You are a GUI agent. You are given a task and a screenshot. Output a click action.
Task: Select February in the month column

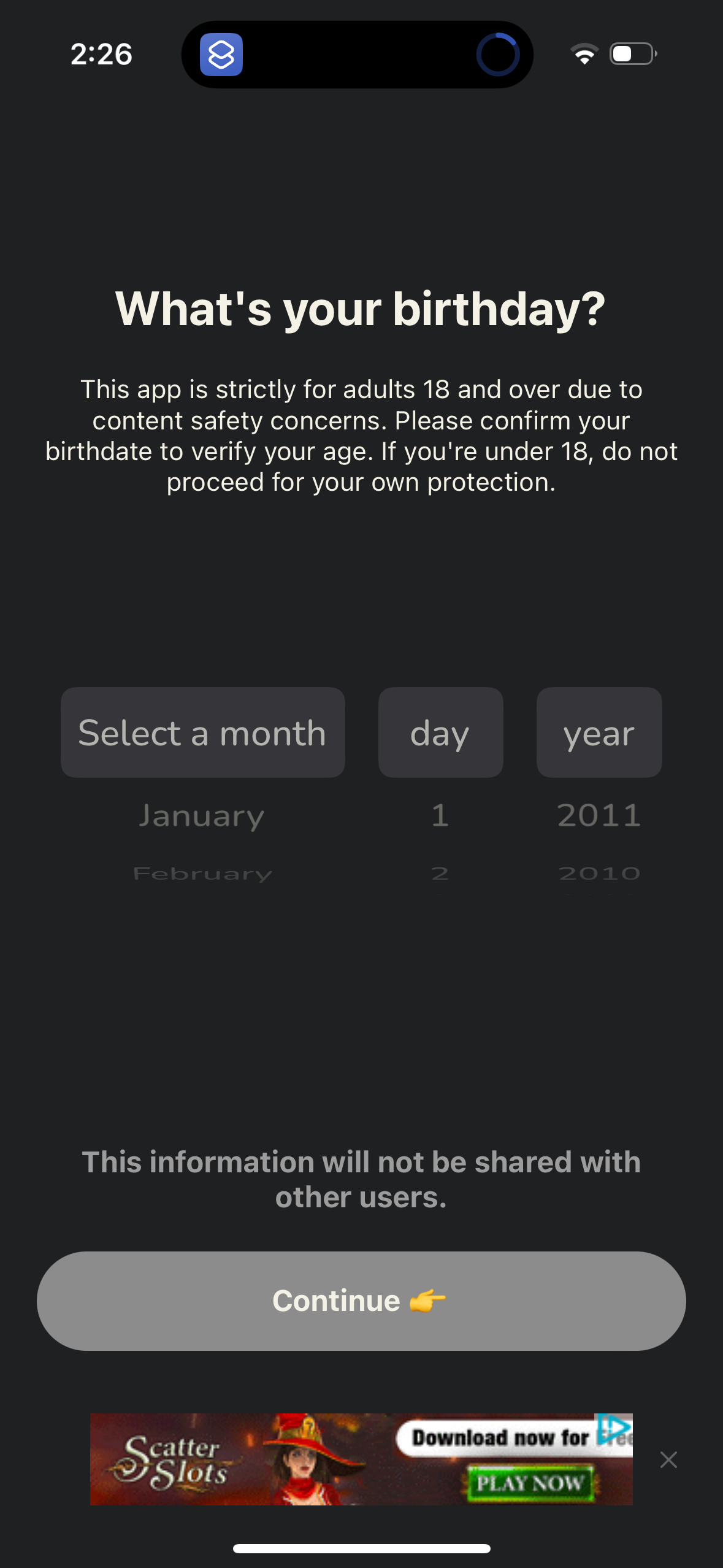coord(202,872)
